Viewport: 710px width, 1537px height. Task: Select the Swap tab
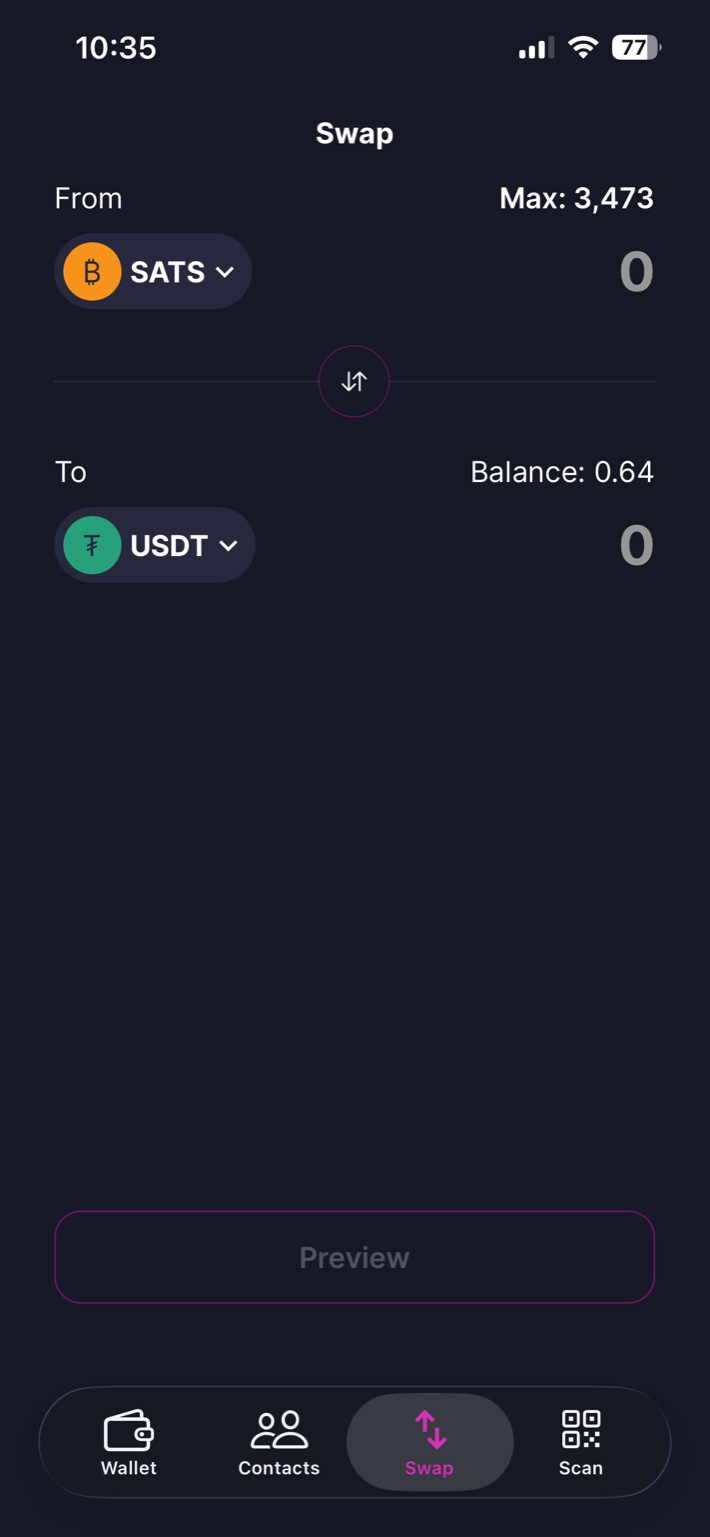click(429, 1442)
